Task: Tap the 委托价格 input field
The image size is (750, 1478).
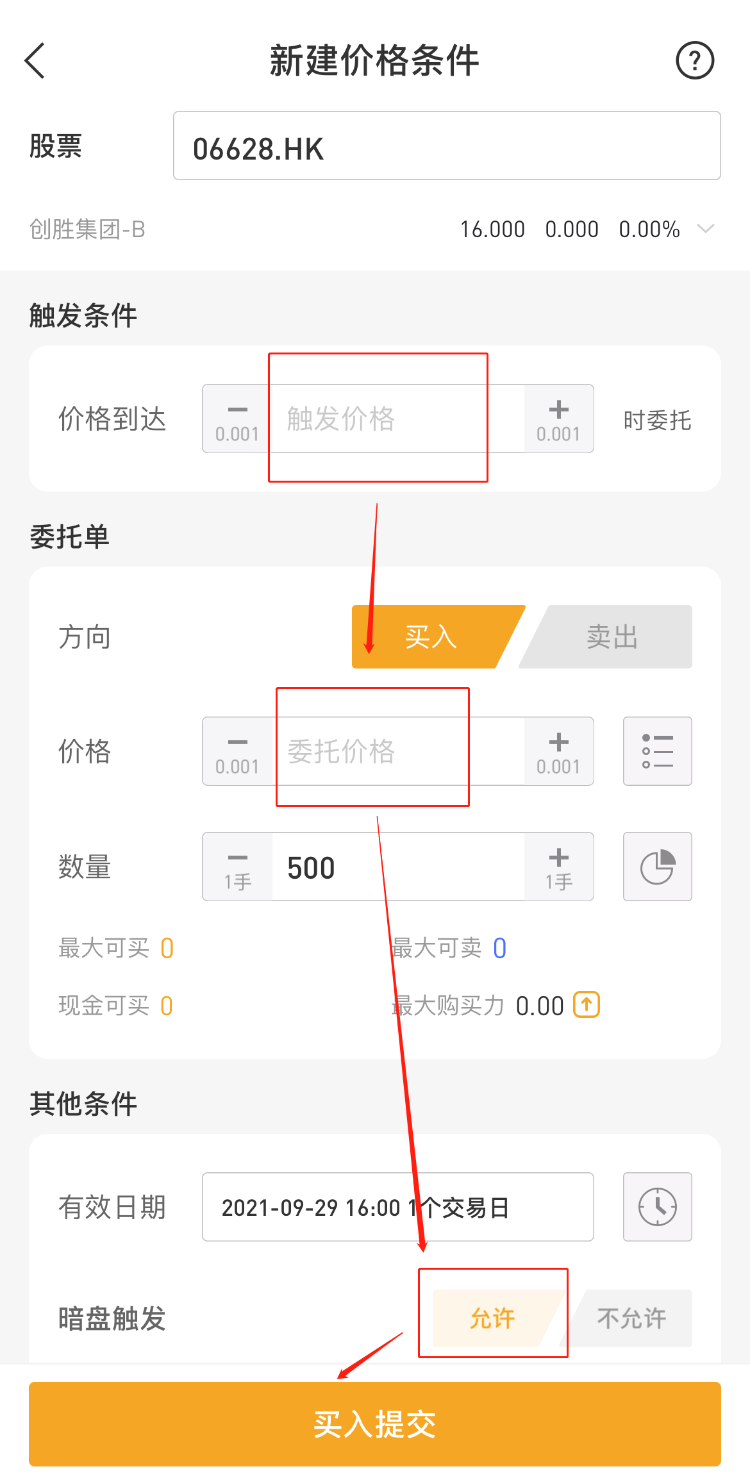Action: click(398, 751)
